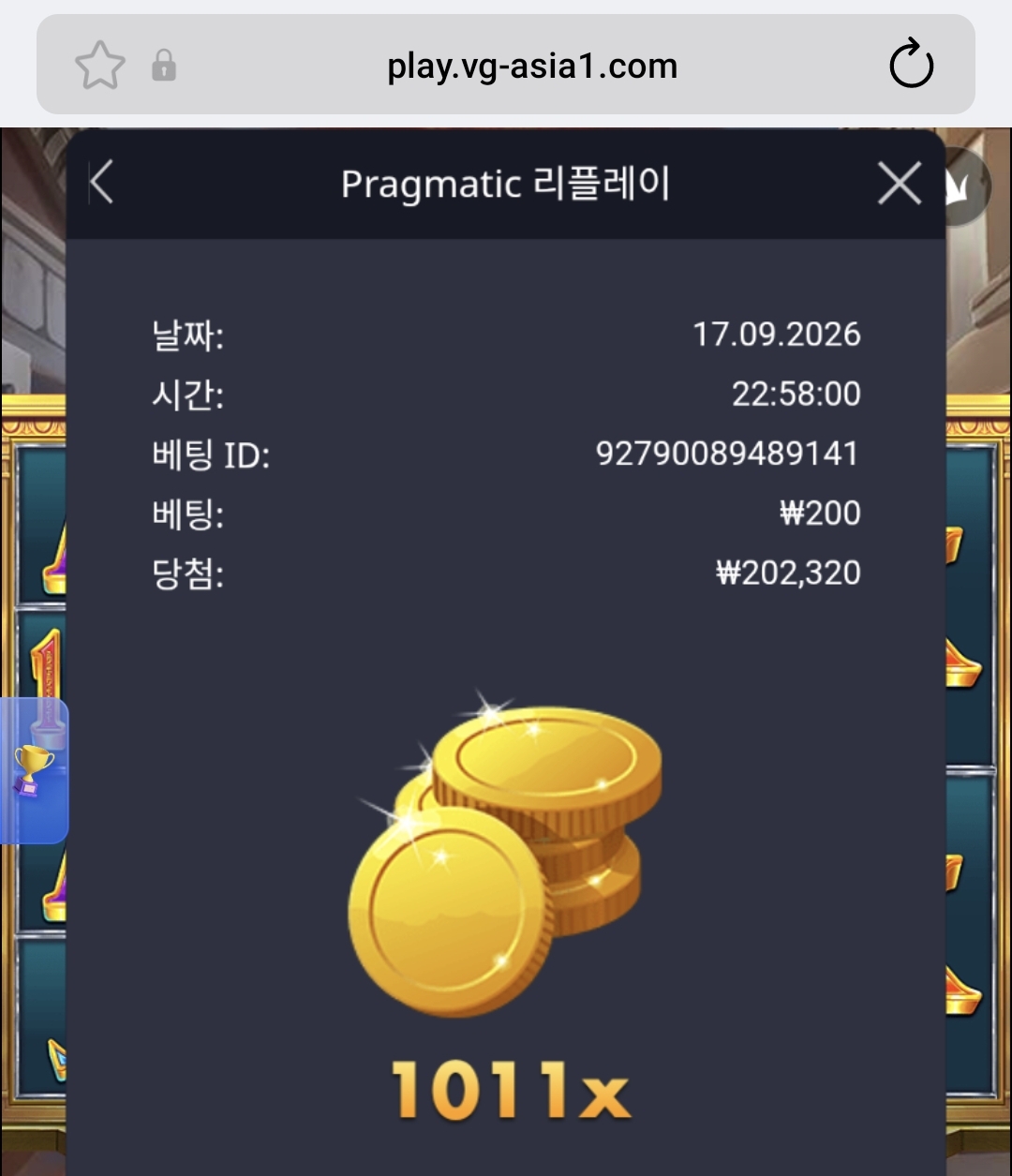Bookmark this page with the star icon
Viewport: 1012px width, 1176px height.
[99, 66]
